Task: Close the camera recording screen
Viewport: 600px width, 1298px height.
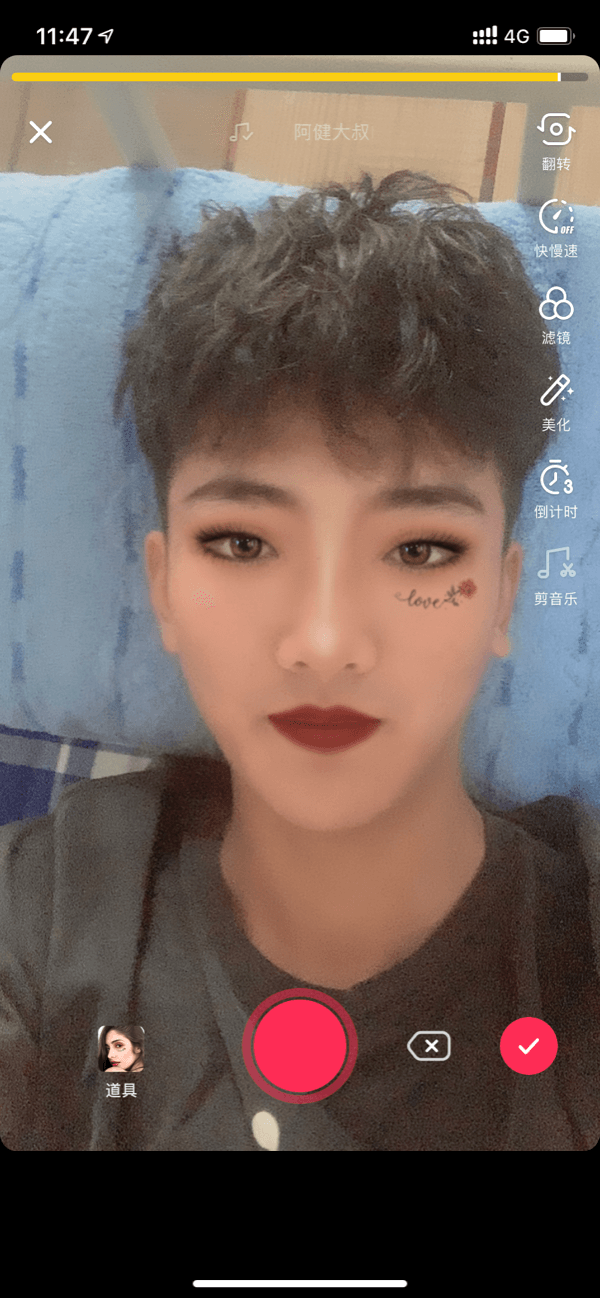Action: (x=40, y=132)
